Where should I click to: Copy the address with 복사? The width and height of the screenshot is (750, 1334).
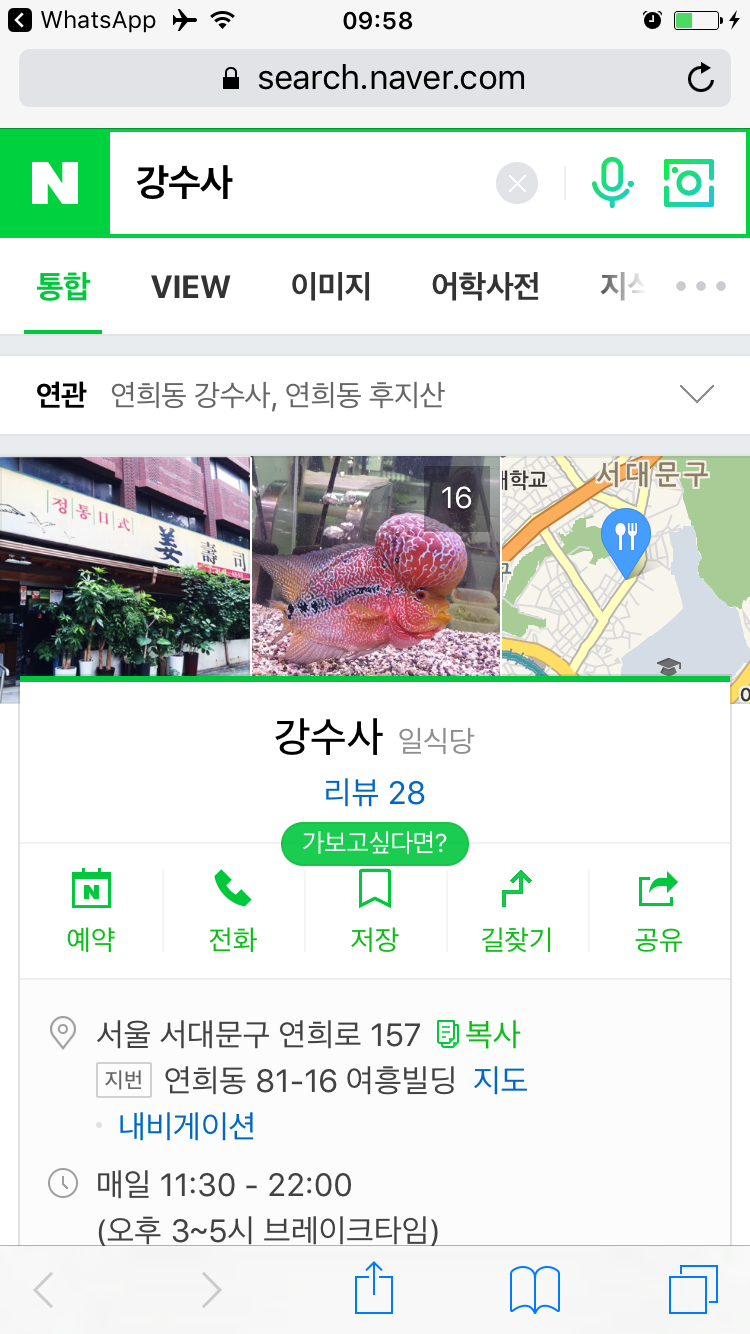480,1034
